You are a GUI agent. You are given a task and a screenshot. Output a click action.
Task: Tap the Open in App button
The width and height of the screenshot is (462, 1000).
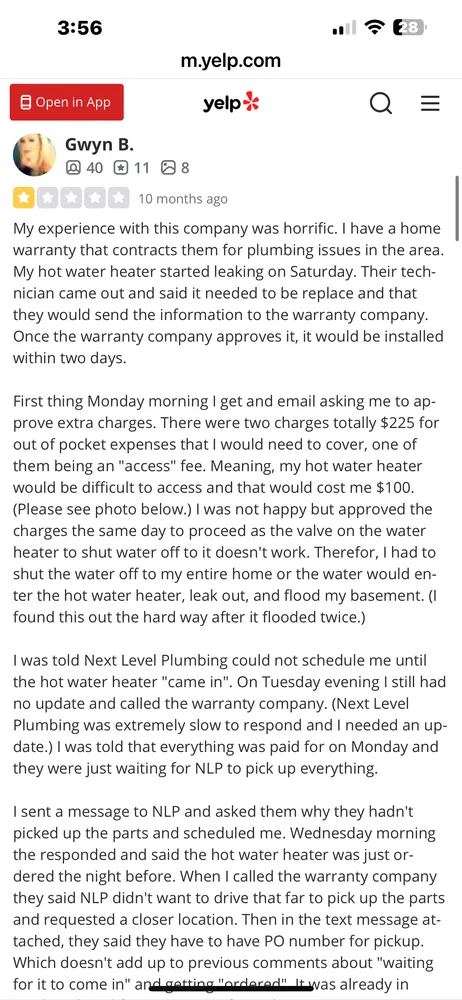[67, 102]
